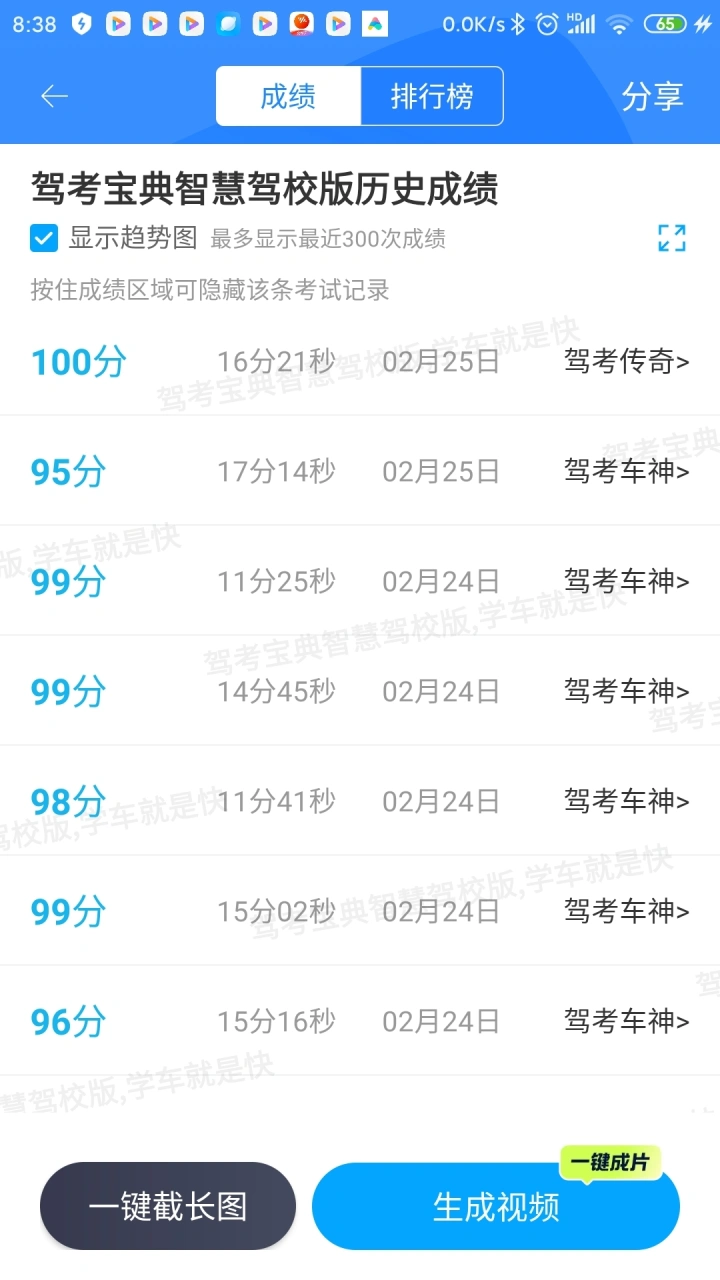Open the 95分 record from 02月25日

tap(360, 471)
